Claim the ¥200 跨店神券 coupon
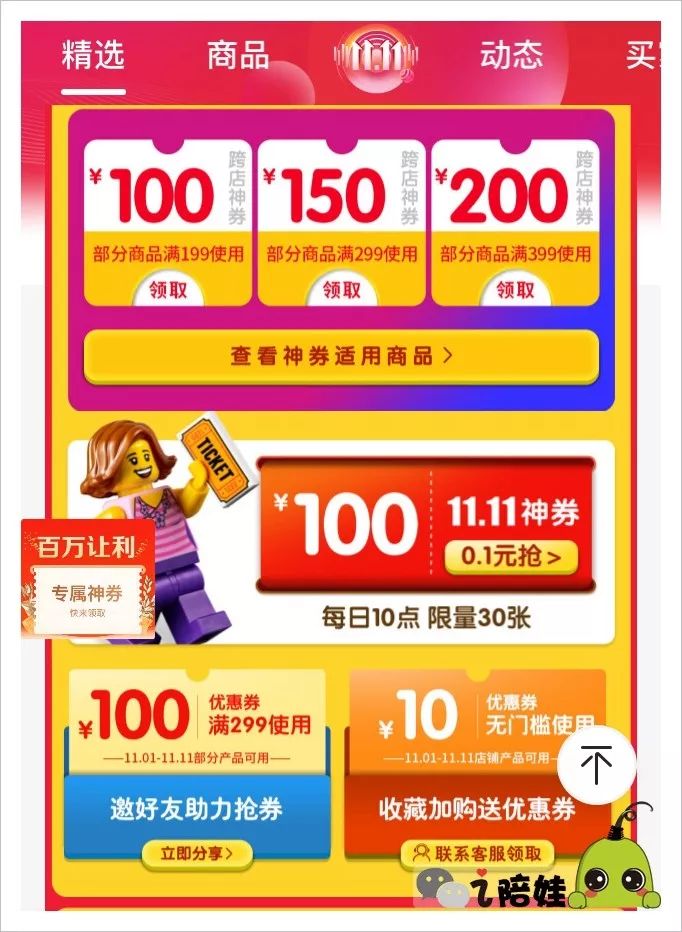Screen dimensions: 682x932 (514, 290)
